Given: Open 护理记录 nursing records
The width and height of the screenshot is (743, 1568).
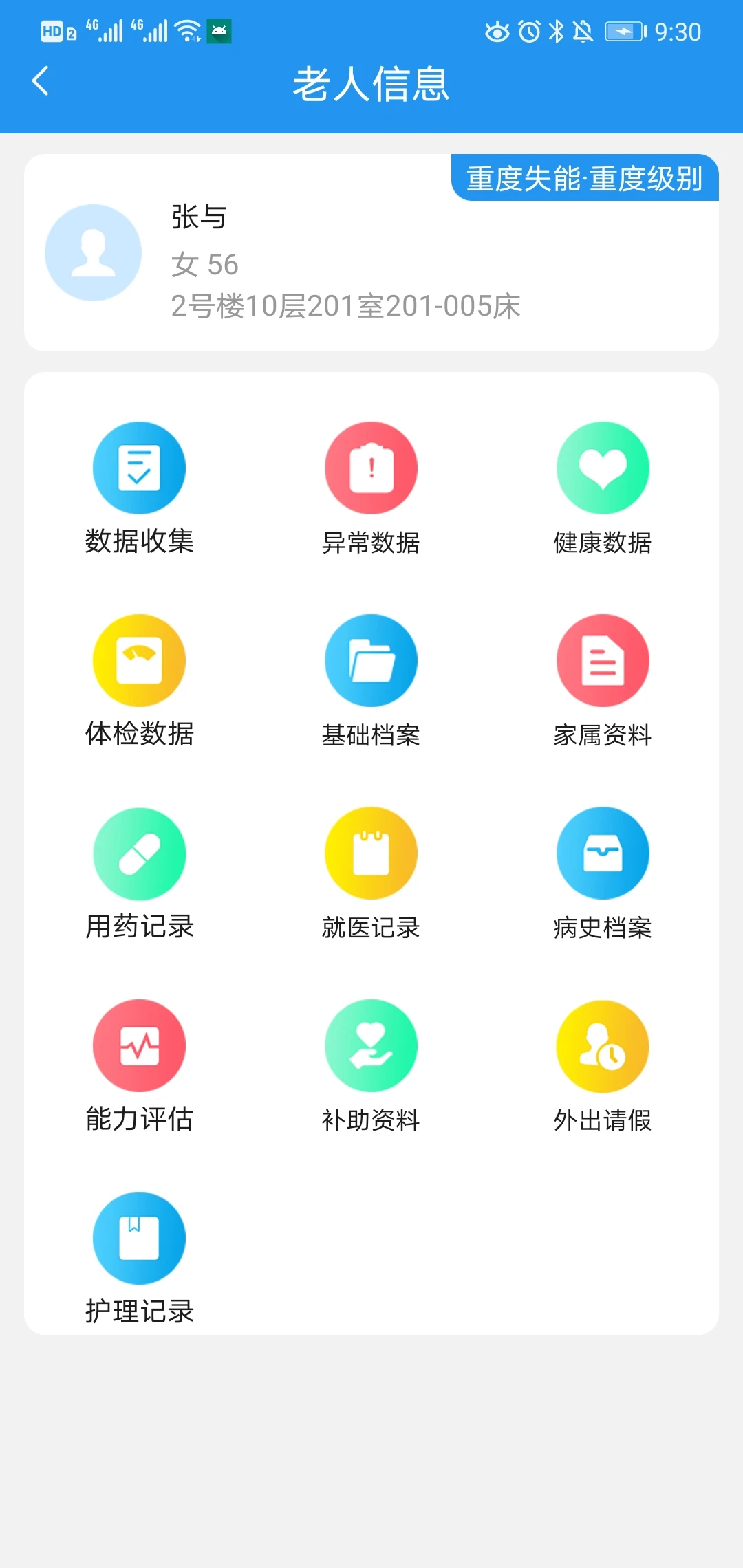Looking at the screenshot, I should click(x=138, y=1259).
